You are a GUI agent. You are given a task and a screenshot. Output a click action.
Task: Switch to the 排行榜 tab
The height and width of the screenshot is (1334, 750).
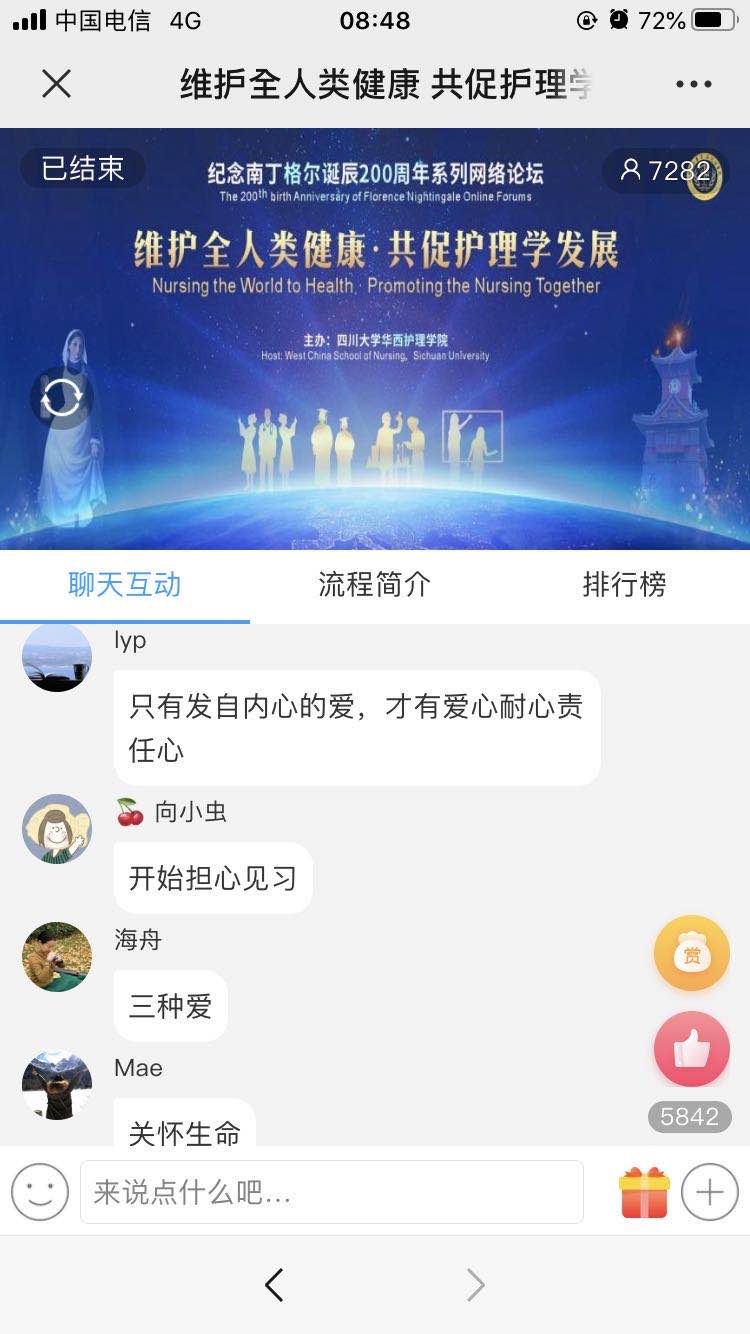pyautogui.click(x=624, y=585)
